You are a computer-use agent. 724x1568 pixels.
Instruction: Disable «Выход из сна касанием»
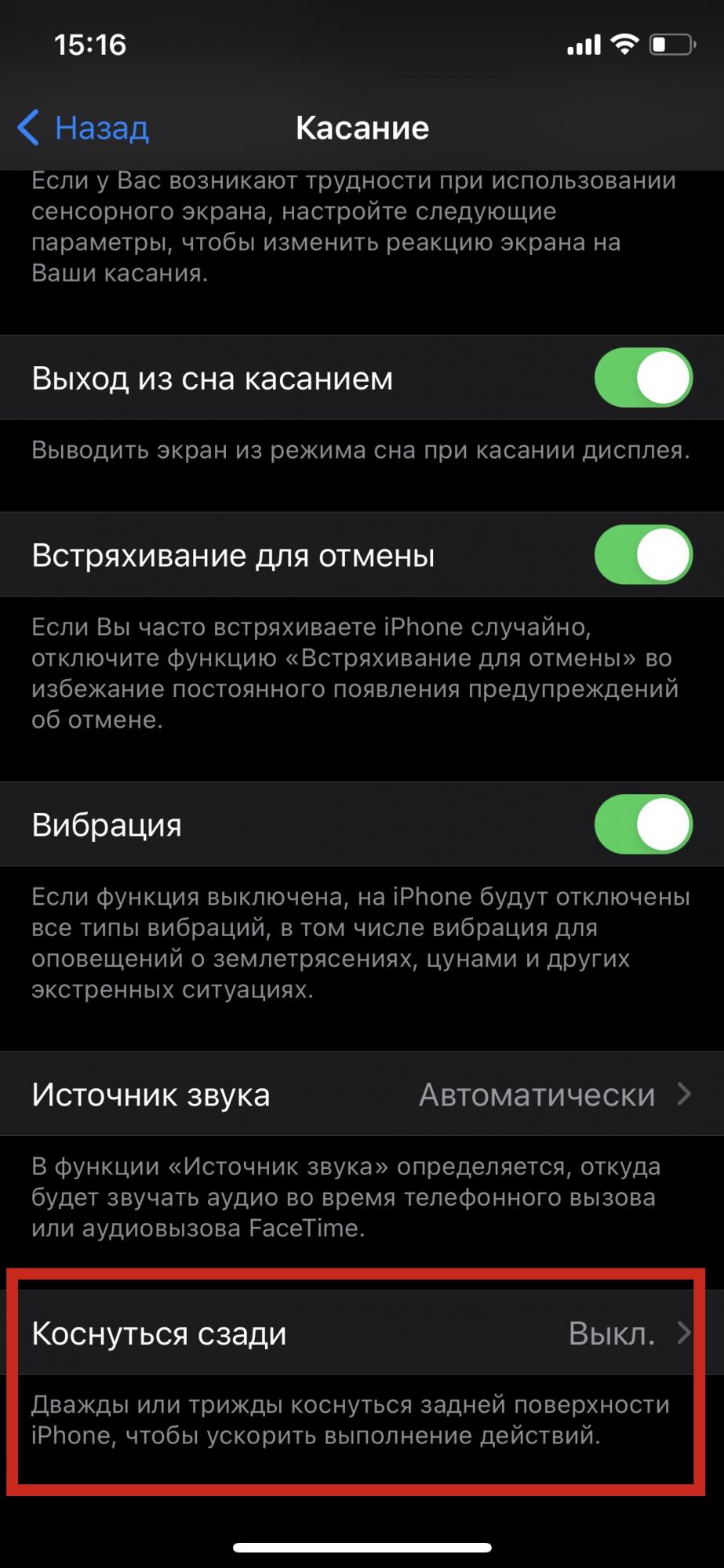tap(642, 378)
